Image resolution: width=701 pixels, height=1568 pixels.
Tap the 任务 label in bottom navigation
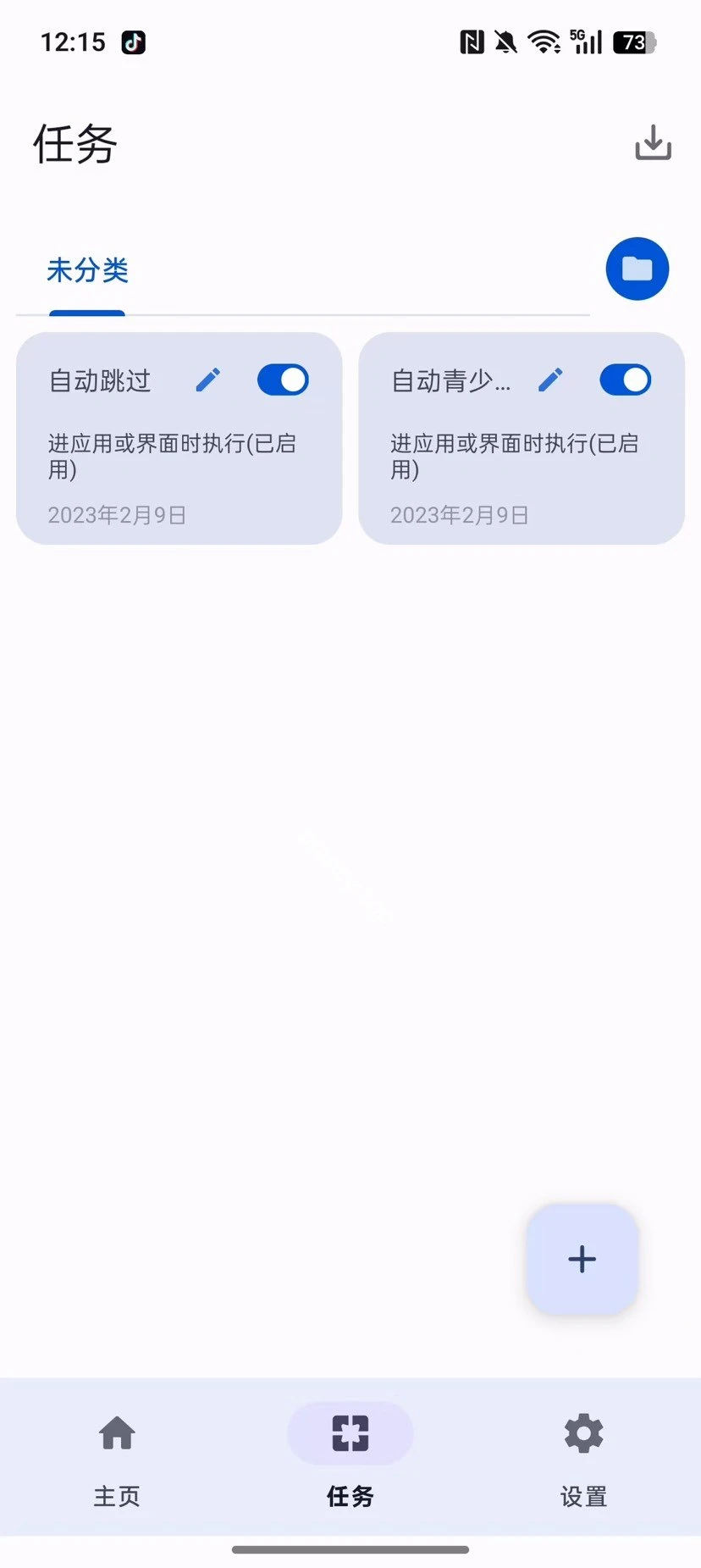pyautogui.click(x=350, y=1497)
